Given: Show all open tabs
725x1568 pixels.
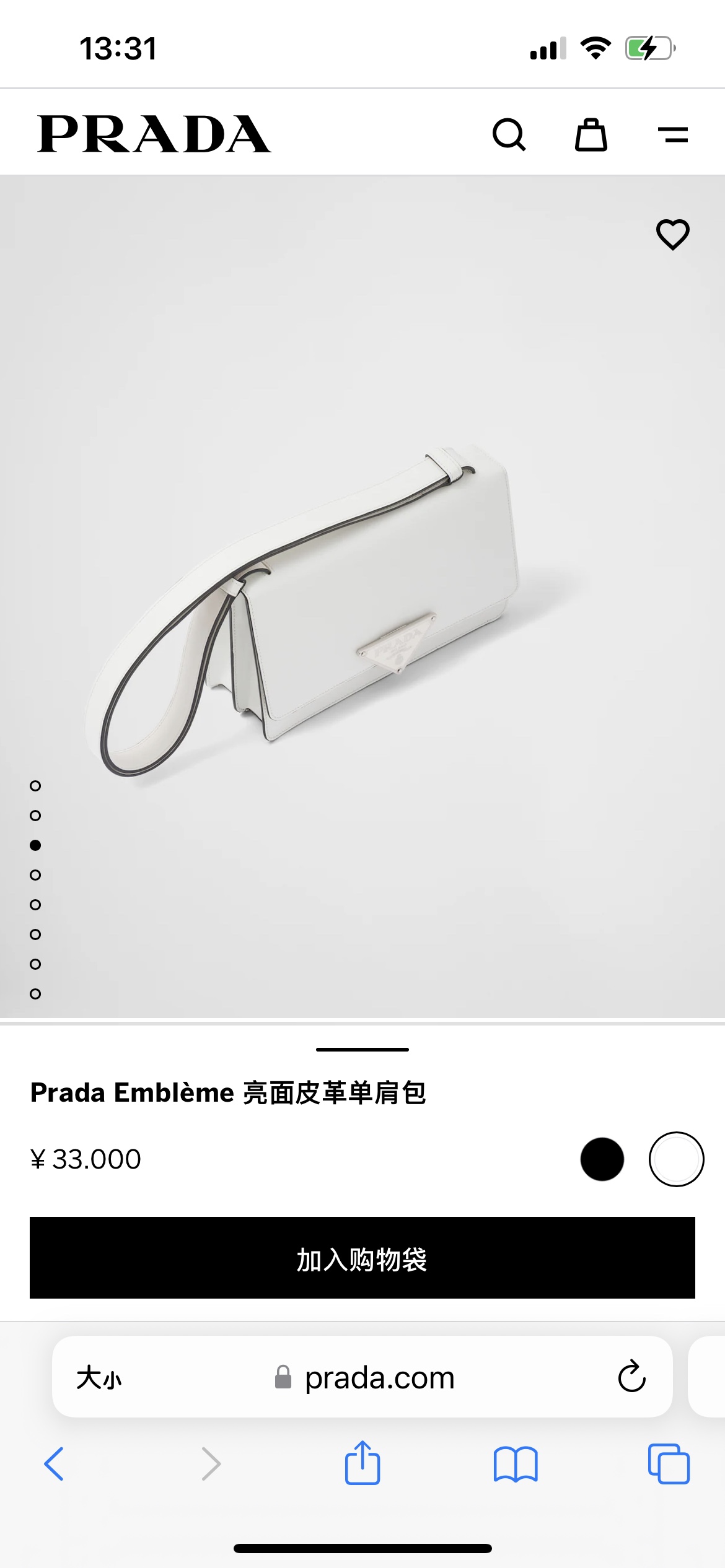Looking at the screenshot, I should (669, 1464).
